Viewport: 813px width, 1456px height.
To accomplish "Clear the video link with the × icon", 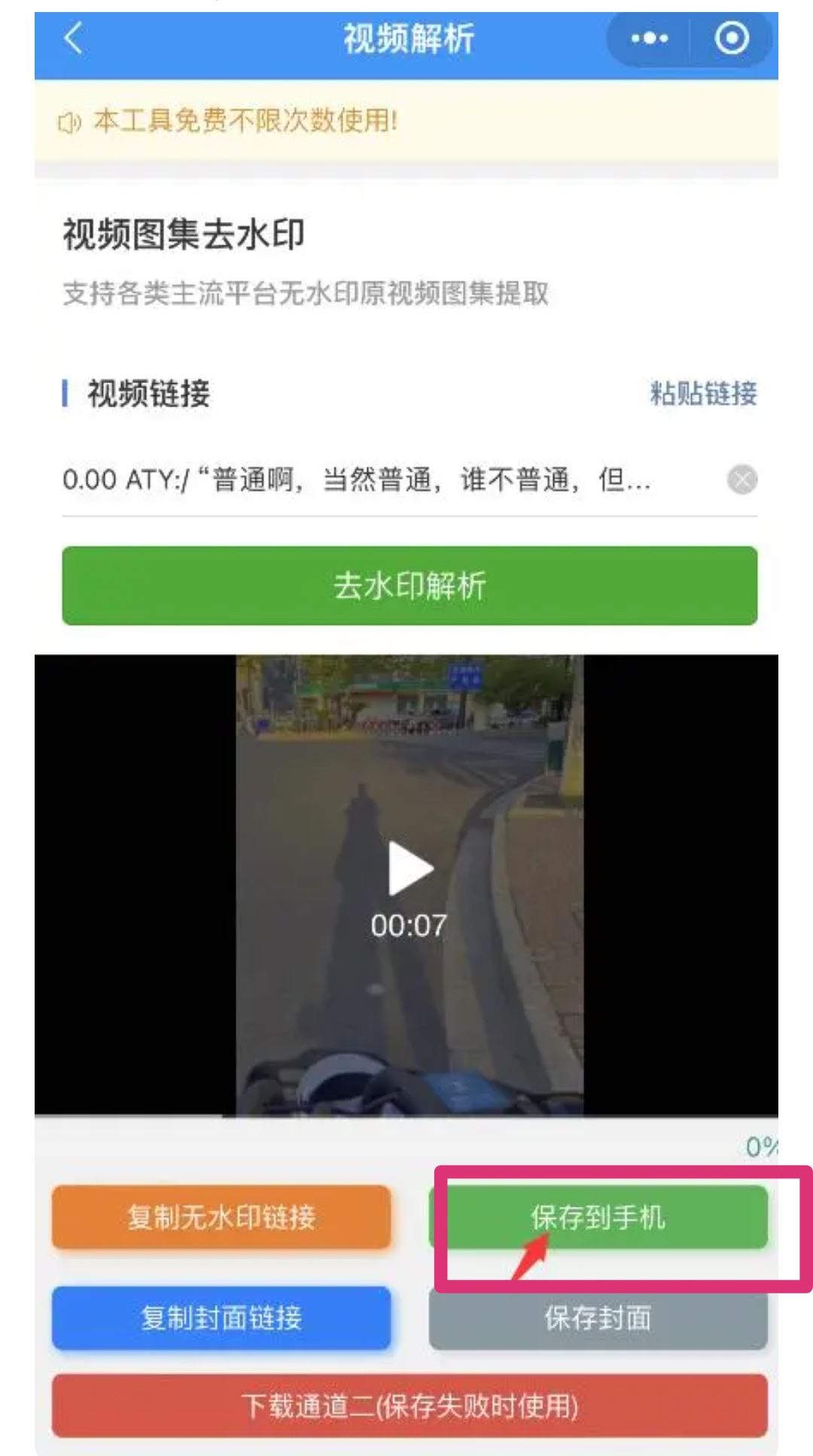I will [741, 480].
